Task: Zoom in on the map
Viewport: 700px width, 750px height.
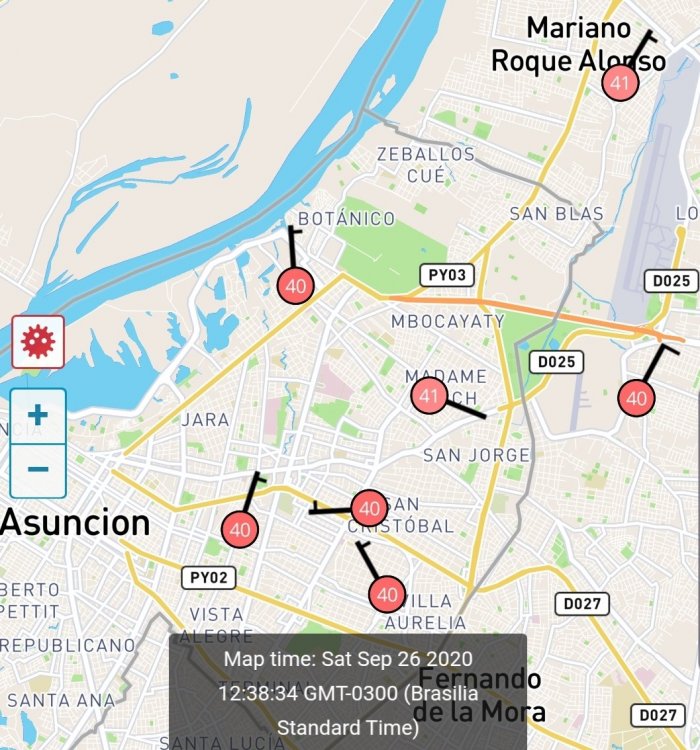Action: 38,416
